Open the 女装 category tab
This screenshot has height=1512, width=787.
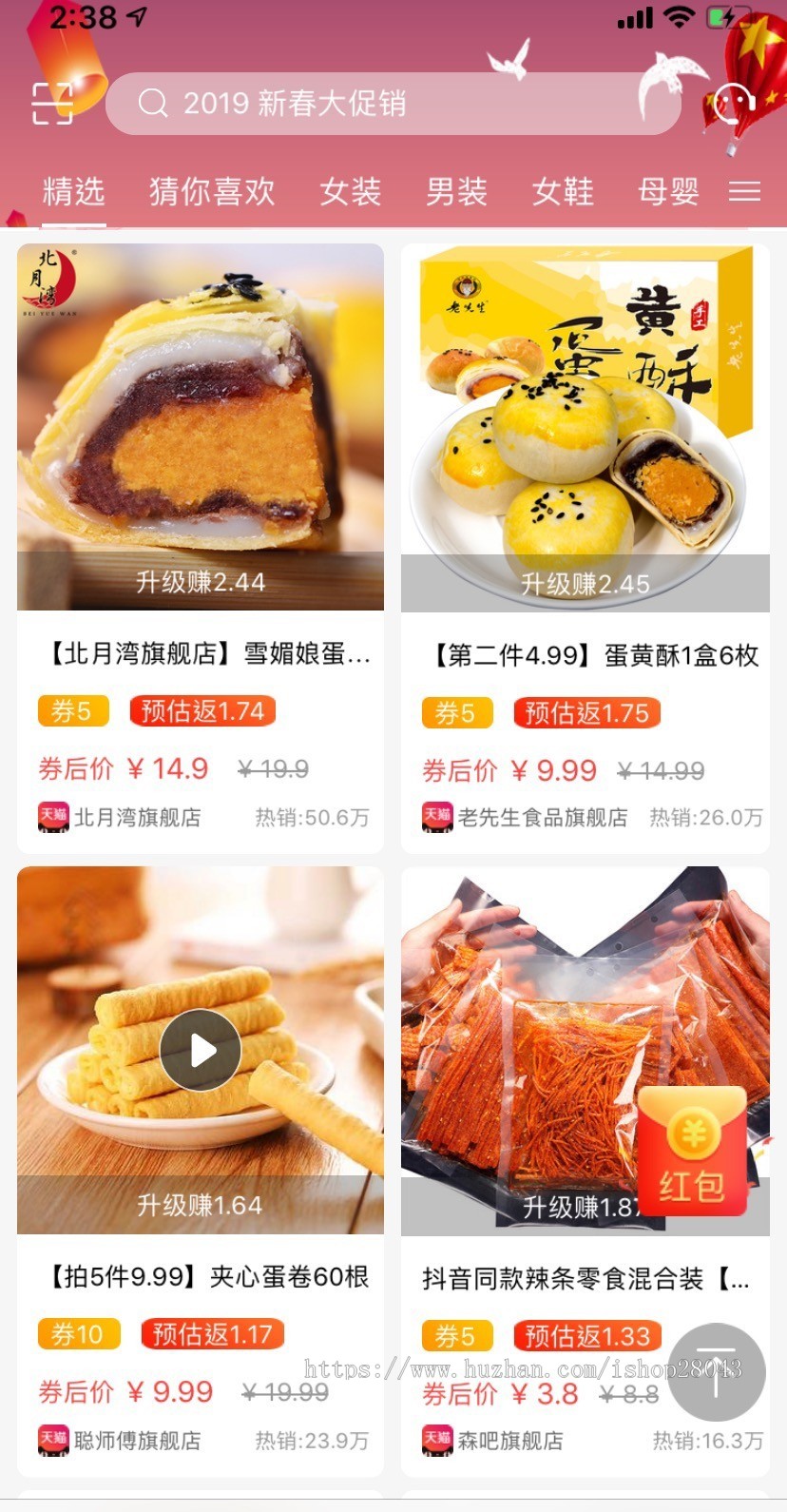coord(350,190)
